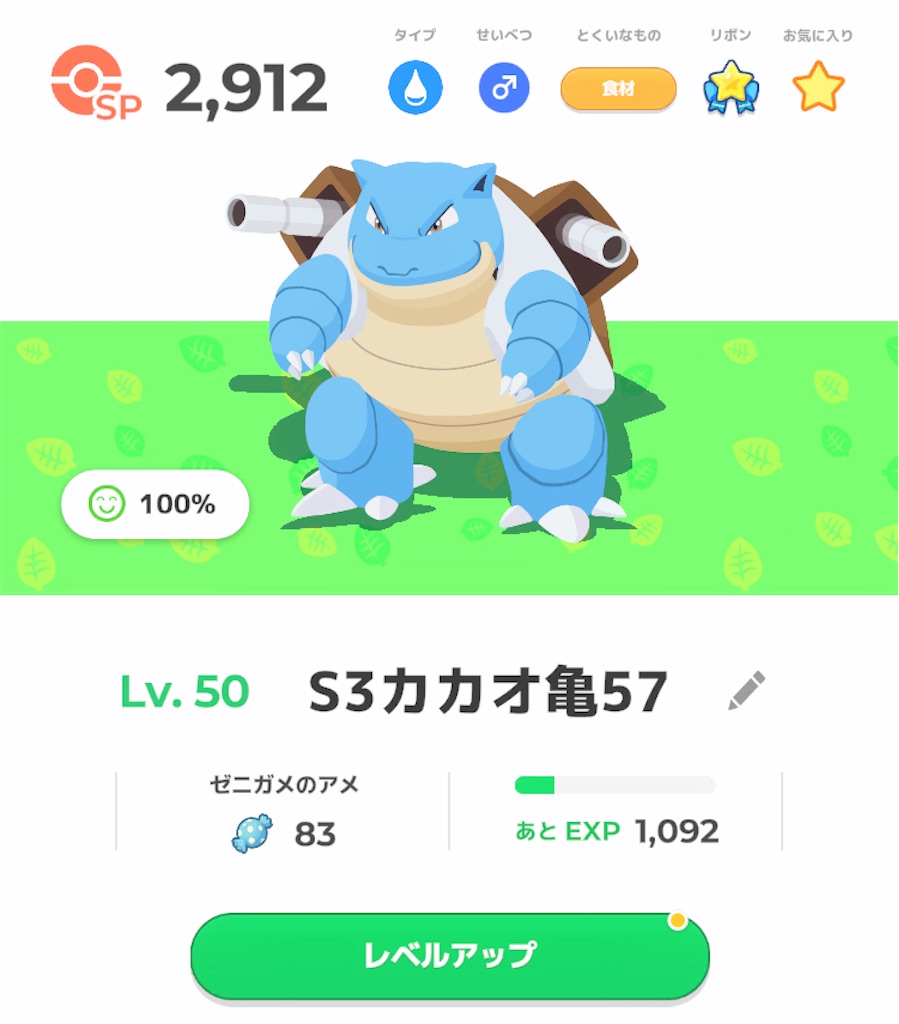Toggle the ribbon display for this Pokémon
Screen dimensions: 899x1024
[733, 86]
